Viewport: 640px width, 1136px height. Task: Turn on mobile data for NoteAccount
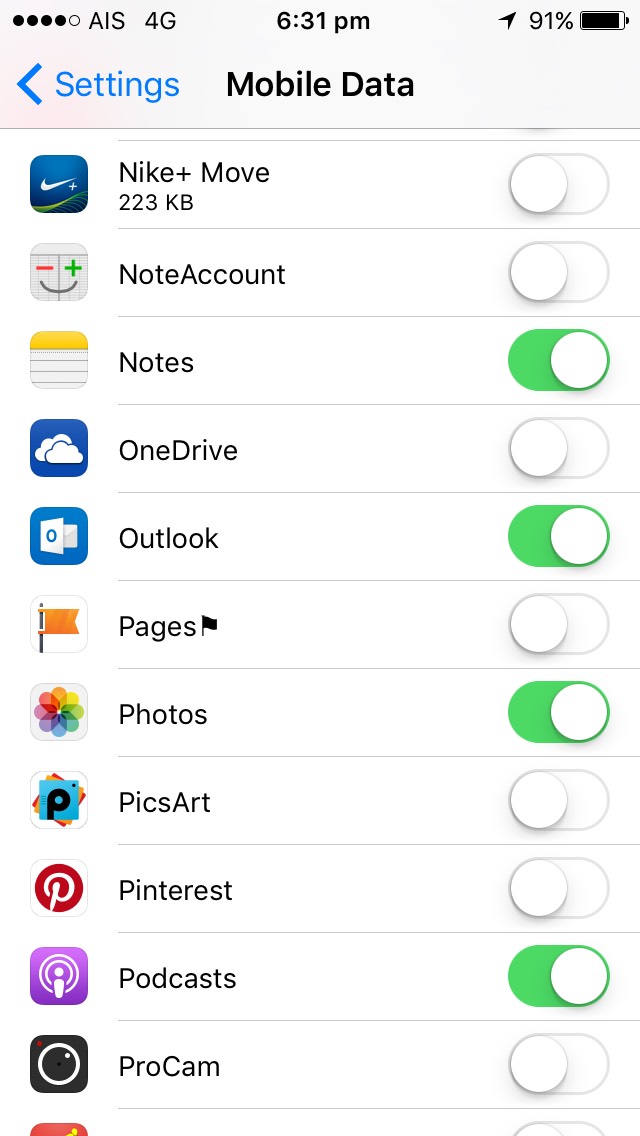(x=559, y=272)
